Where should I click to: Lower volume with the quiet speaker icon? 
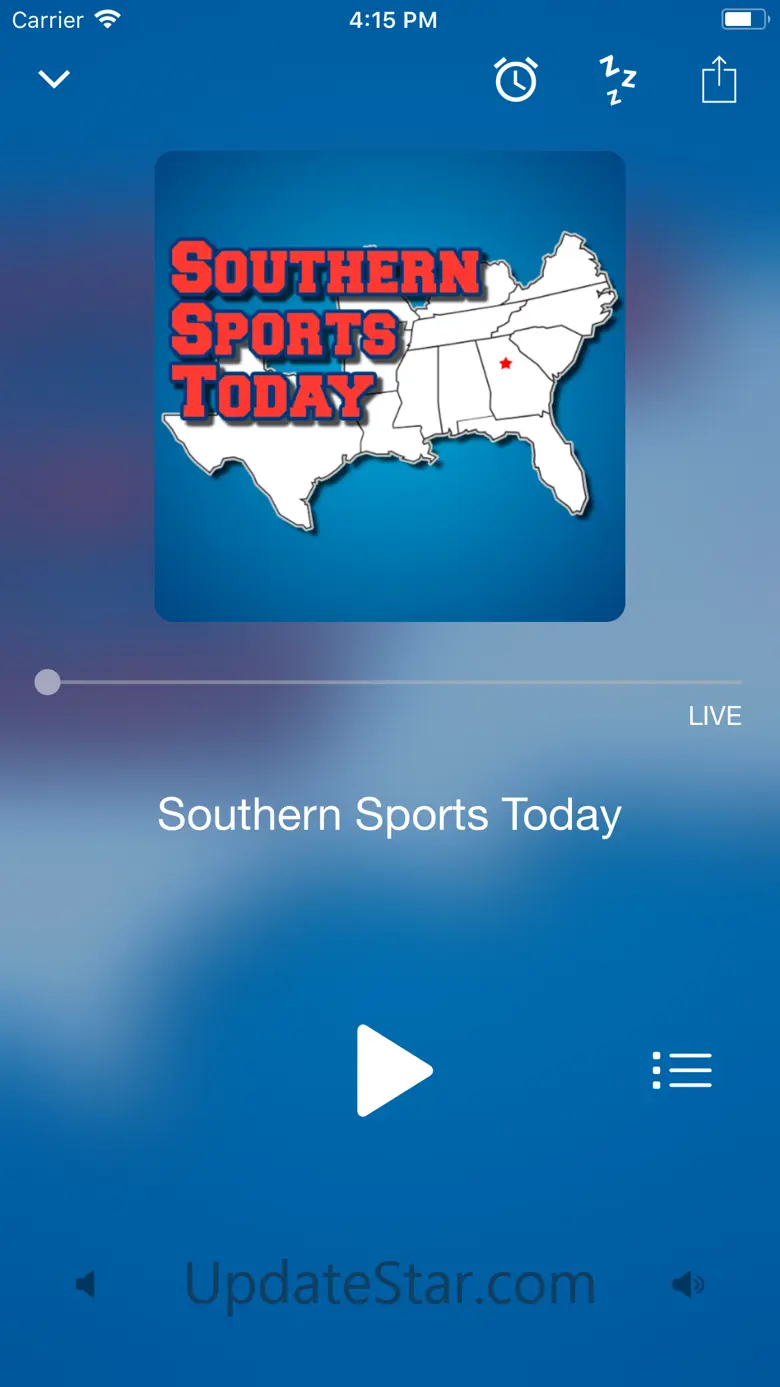coord(86,1284)
